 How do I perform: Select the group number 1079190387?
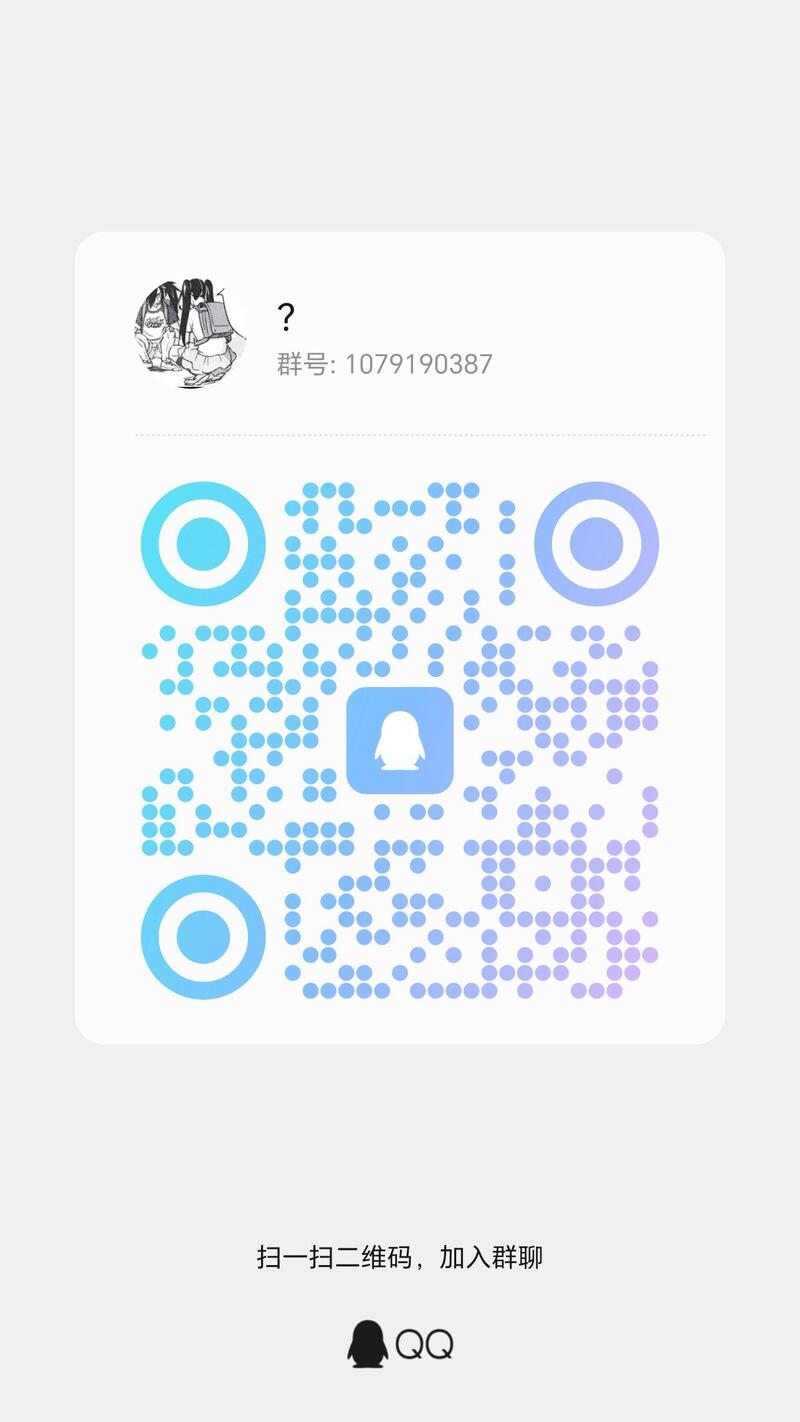click(418, 364)
